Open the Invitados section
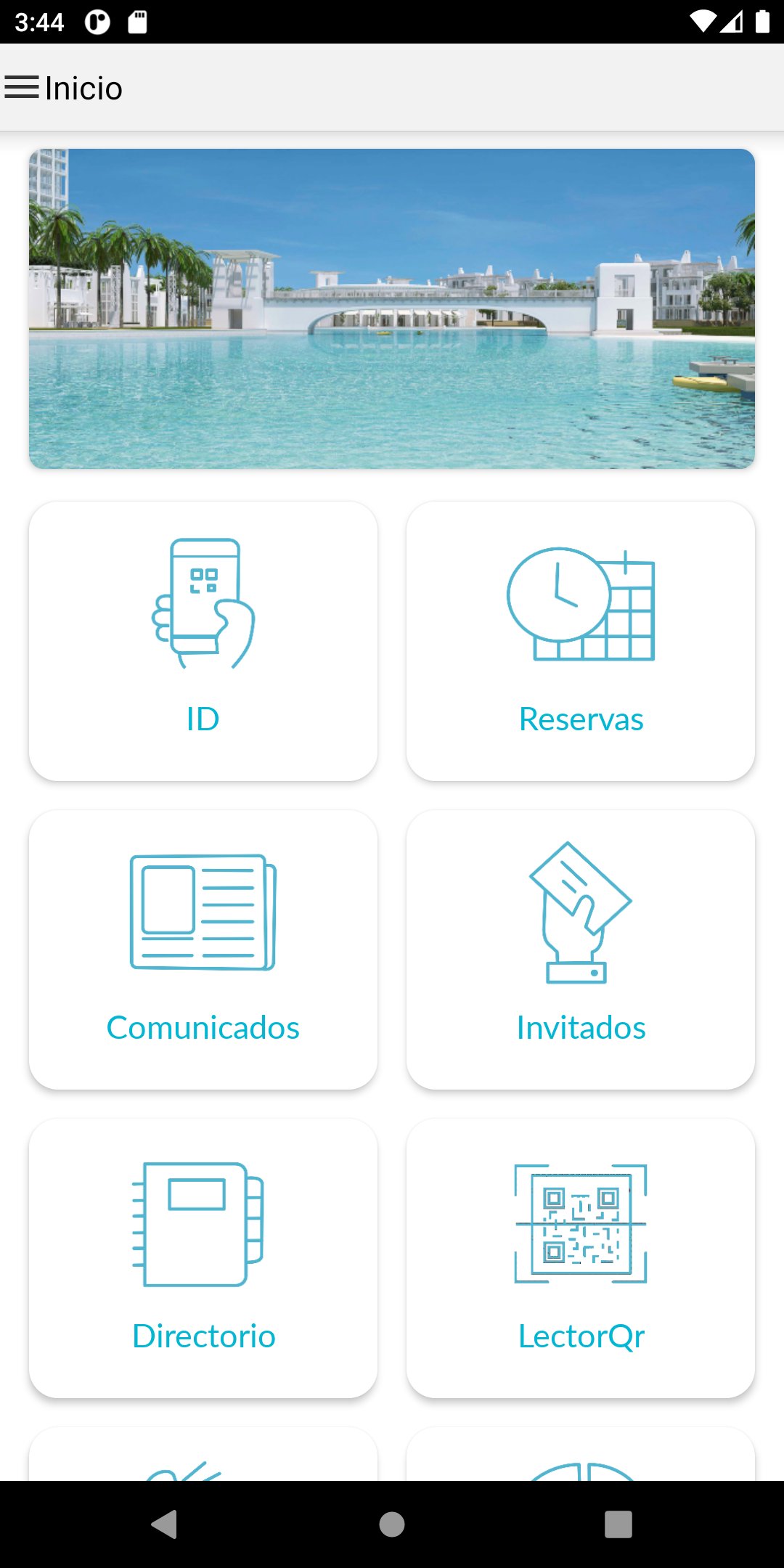 tap(581, 949)
